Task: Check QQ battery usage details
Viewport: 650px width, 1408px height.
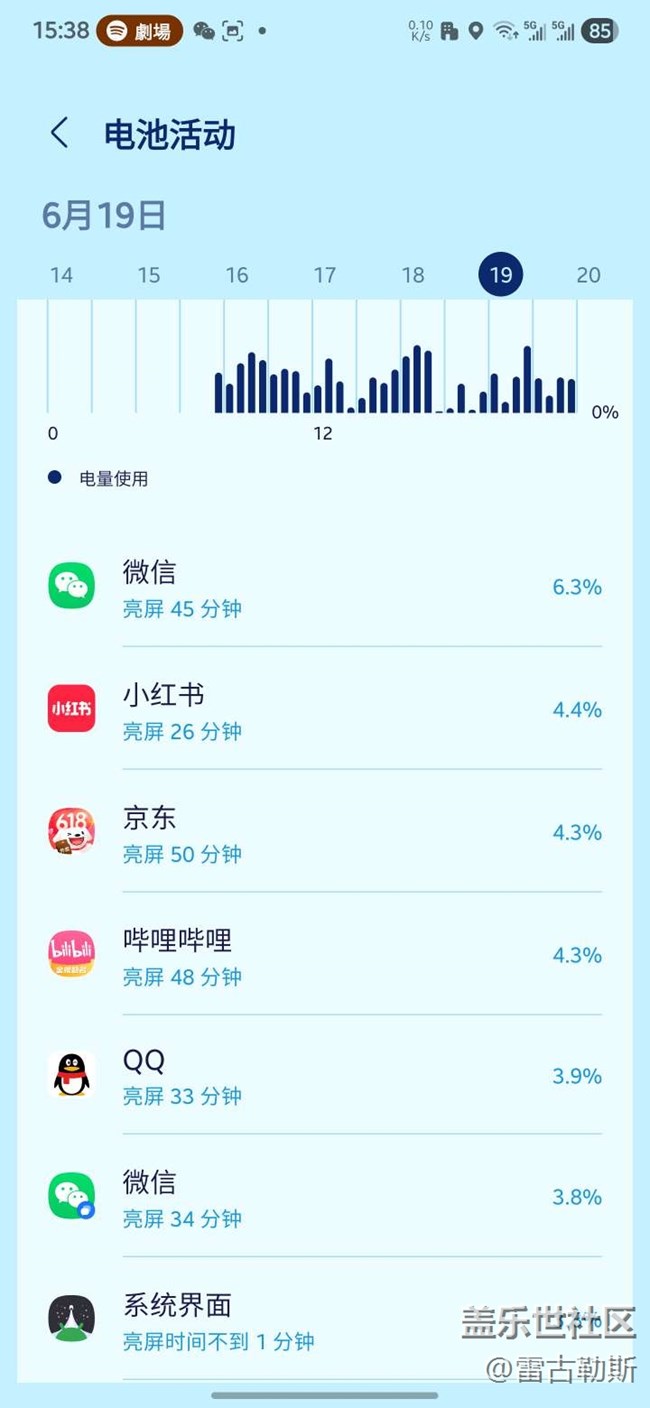Action: [325, 1076]
